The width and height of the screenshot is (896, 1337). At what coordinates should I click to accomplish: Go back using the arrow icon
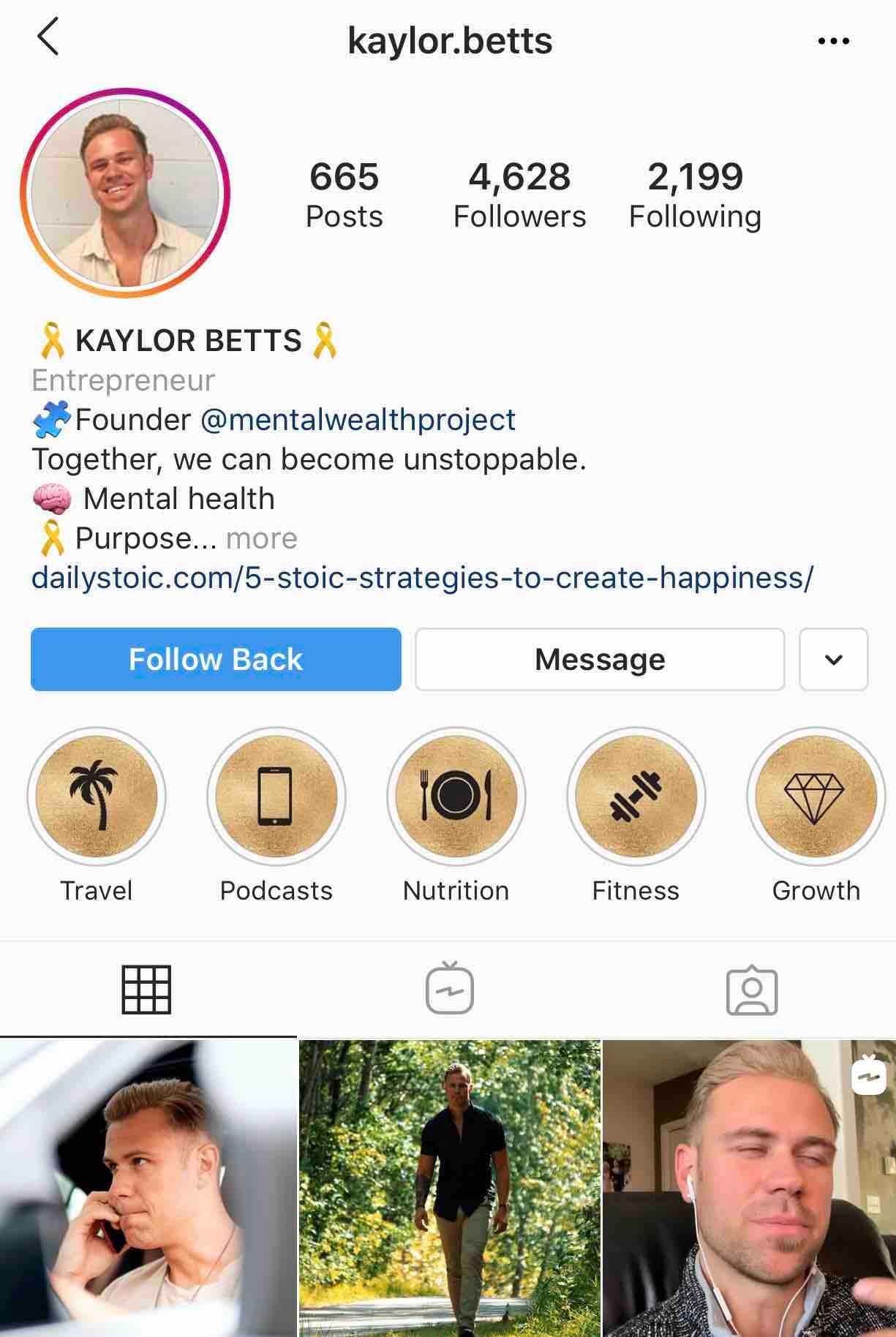[48, 38]
